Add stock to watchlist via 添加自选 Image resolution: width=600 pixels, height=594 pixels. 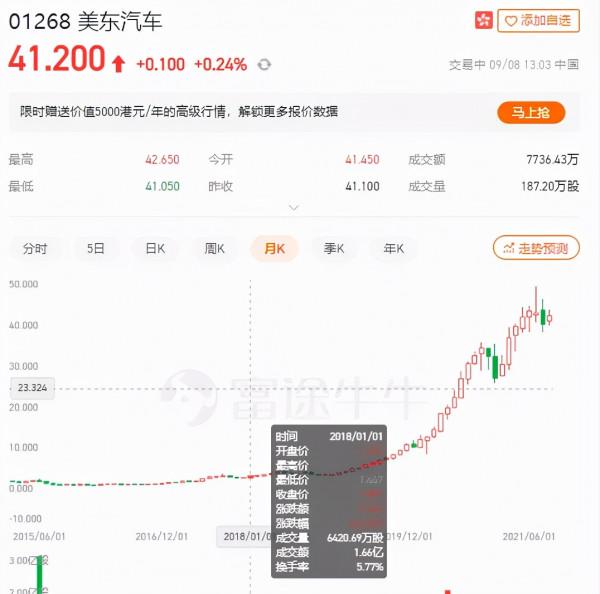(x=538, y=20)
